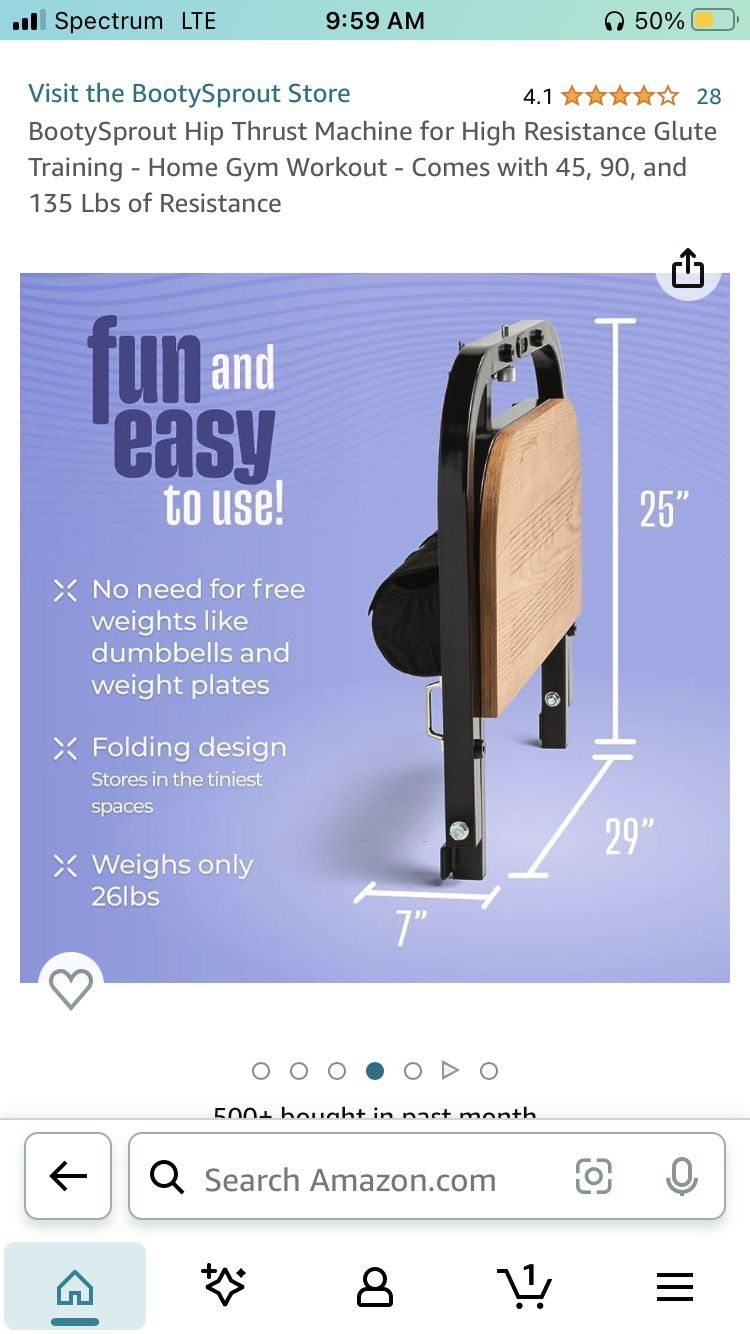Switch to the Home tab
Viewport: 750px width, 1334px height.
click(x=75, y=1286)
